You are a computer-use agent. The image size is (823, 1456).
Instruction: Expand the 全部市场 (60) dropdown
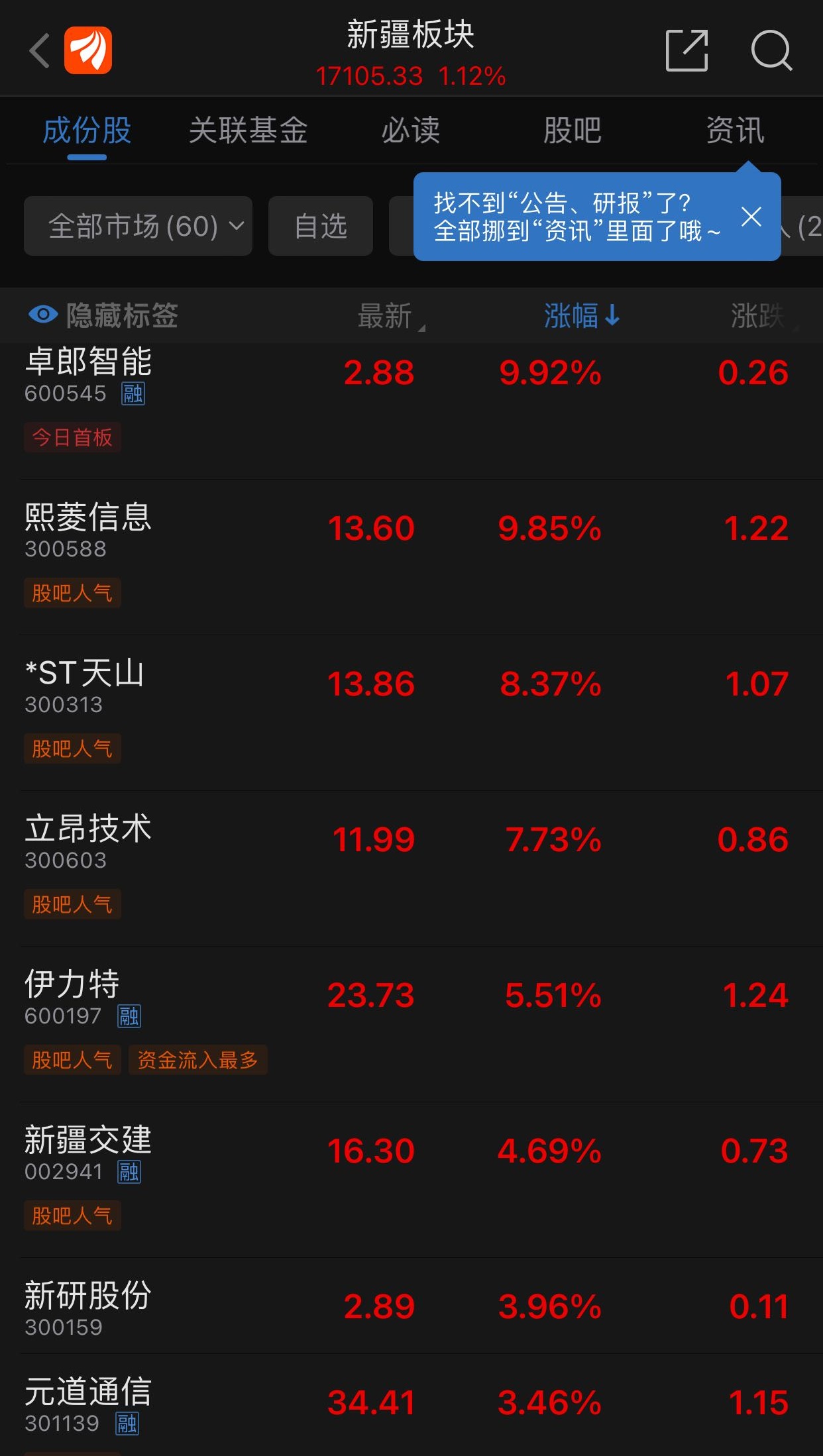pos(138,226)
